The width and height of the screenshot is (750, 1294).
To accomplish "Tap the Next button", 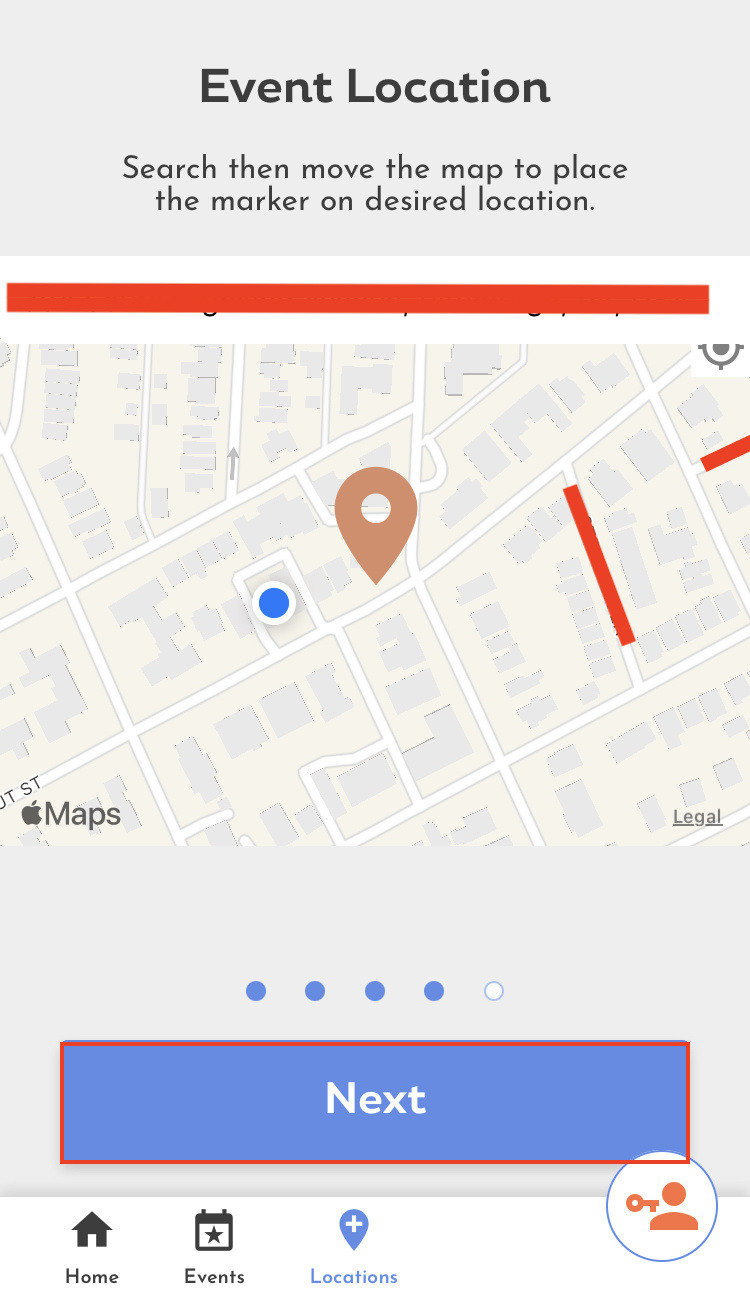I will coord(375,1101).
